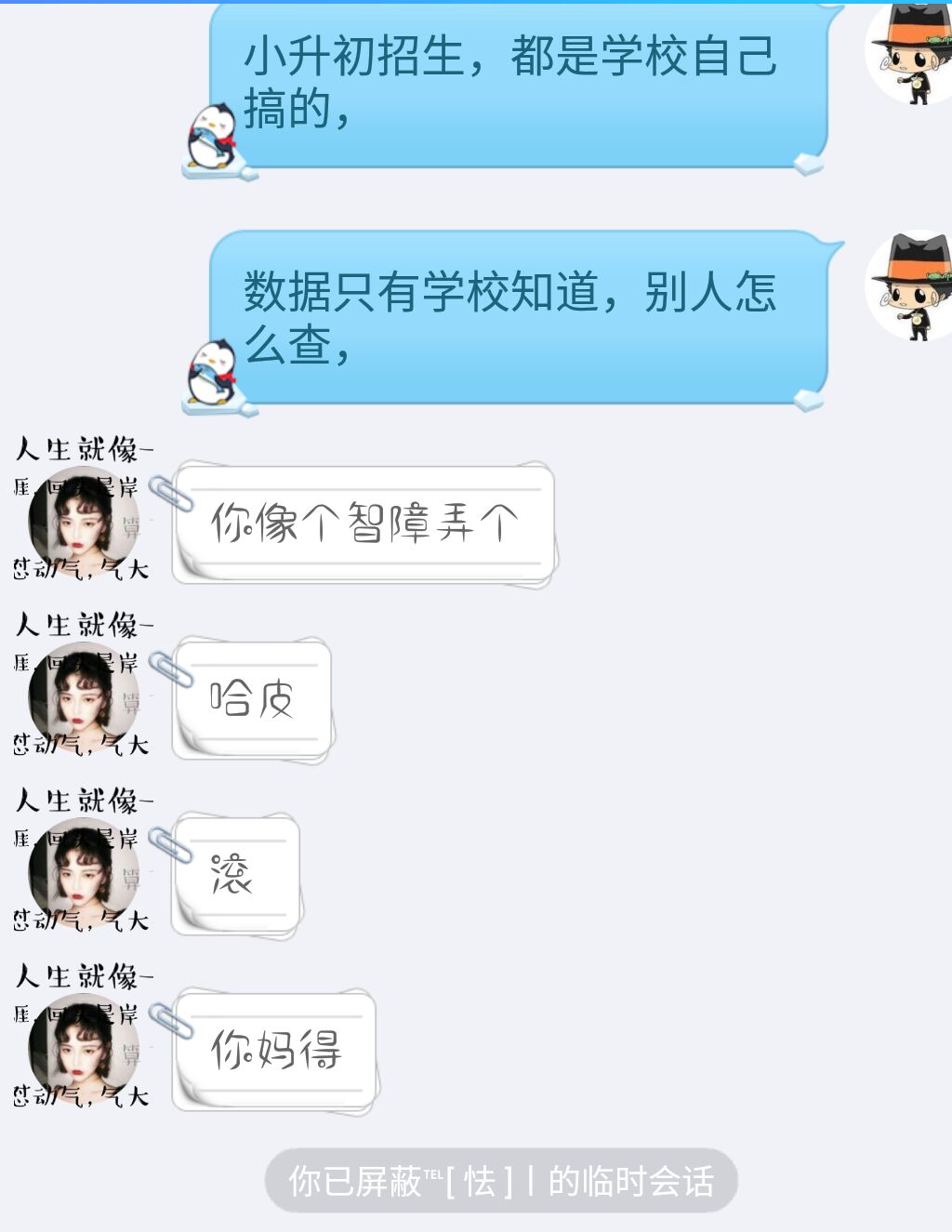952x1232 pixels.
Task: Tap the avatar next to the 滚 message
Action: tap(82, 873)
